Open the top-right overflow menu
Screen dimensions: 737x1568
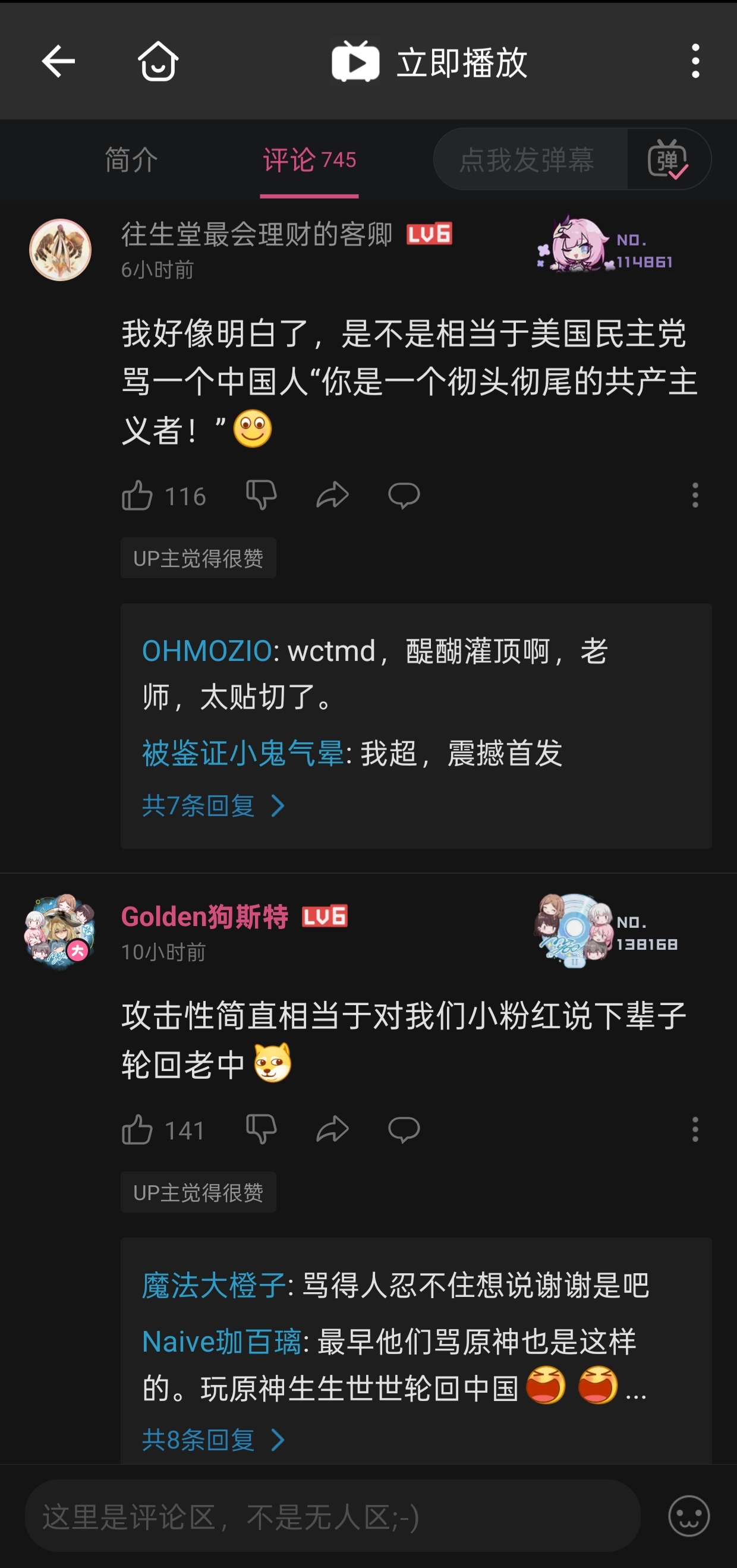(695, 61)
